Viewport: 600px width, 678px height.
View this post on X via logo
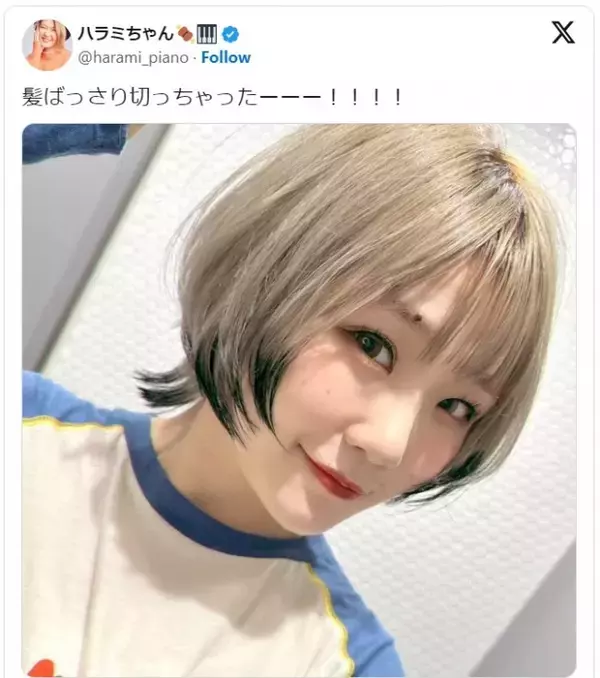[563, 33]
